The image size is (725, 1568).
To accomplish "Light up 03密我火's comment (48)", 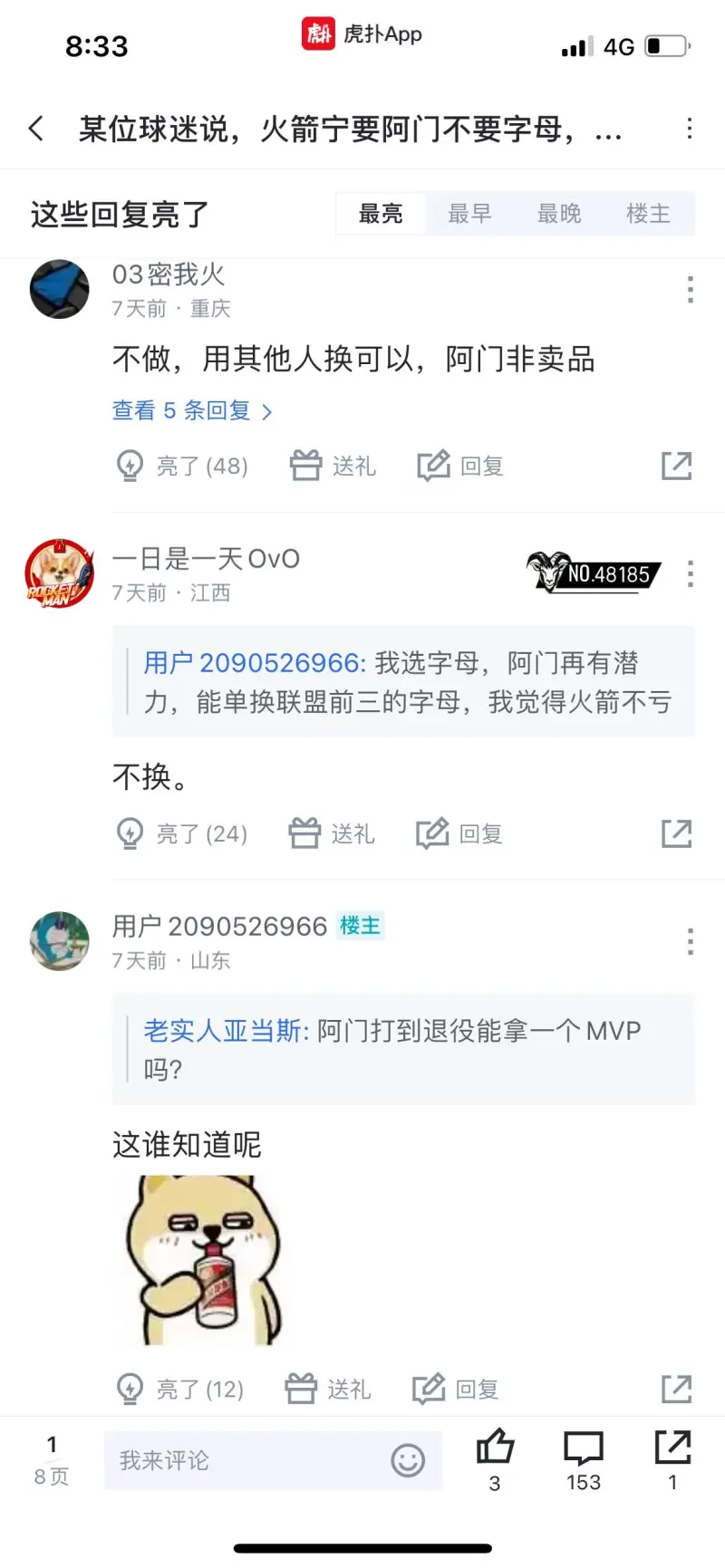I will pyautogui.click(x=182, y=466).
